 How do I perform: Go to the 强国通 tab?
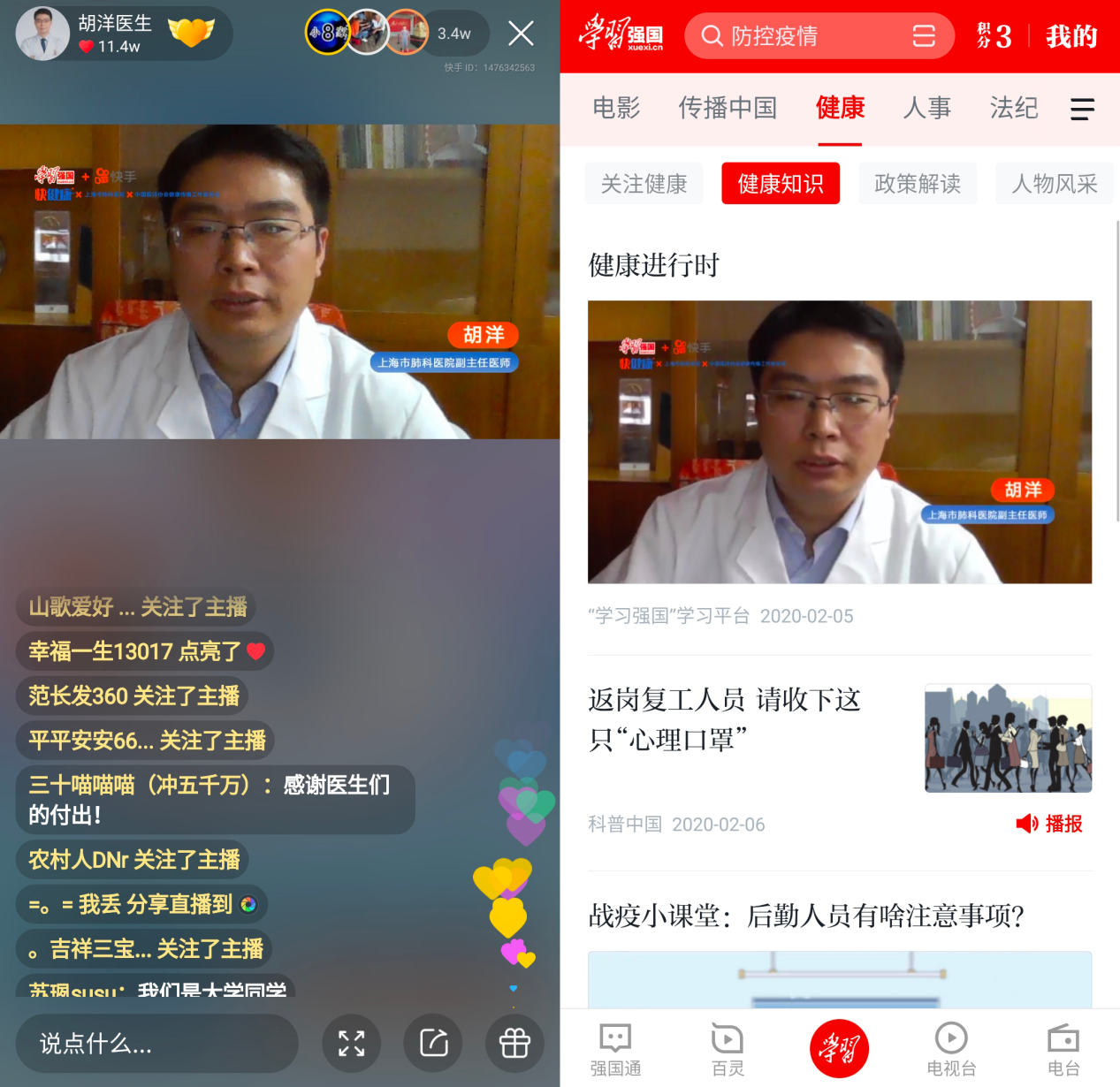[x=615, y=1049]
